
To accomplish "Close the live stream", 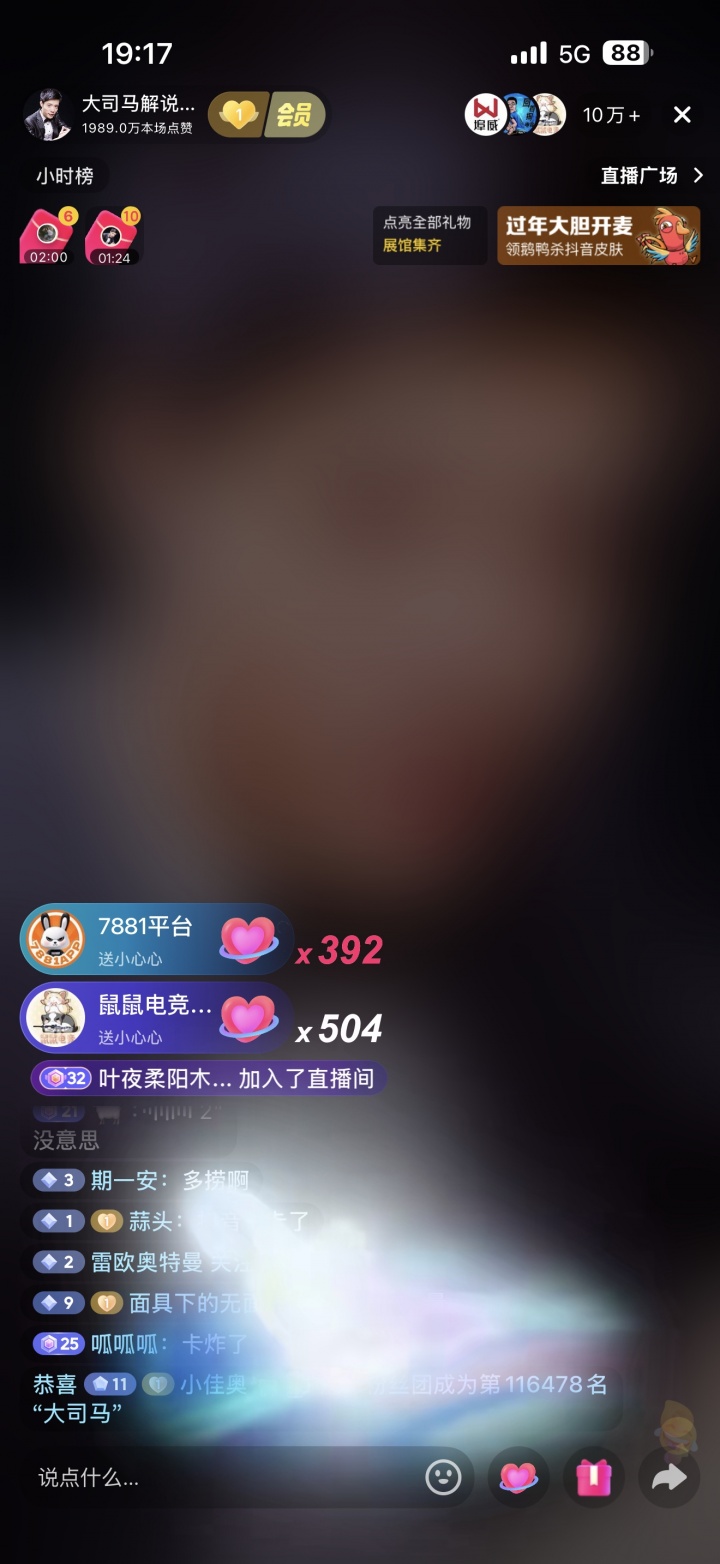I will (x=682, y=115).
